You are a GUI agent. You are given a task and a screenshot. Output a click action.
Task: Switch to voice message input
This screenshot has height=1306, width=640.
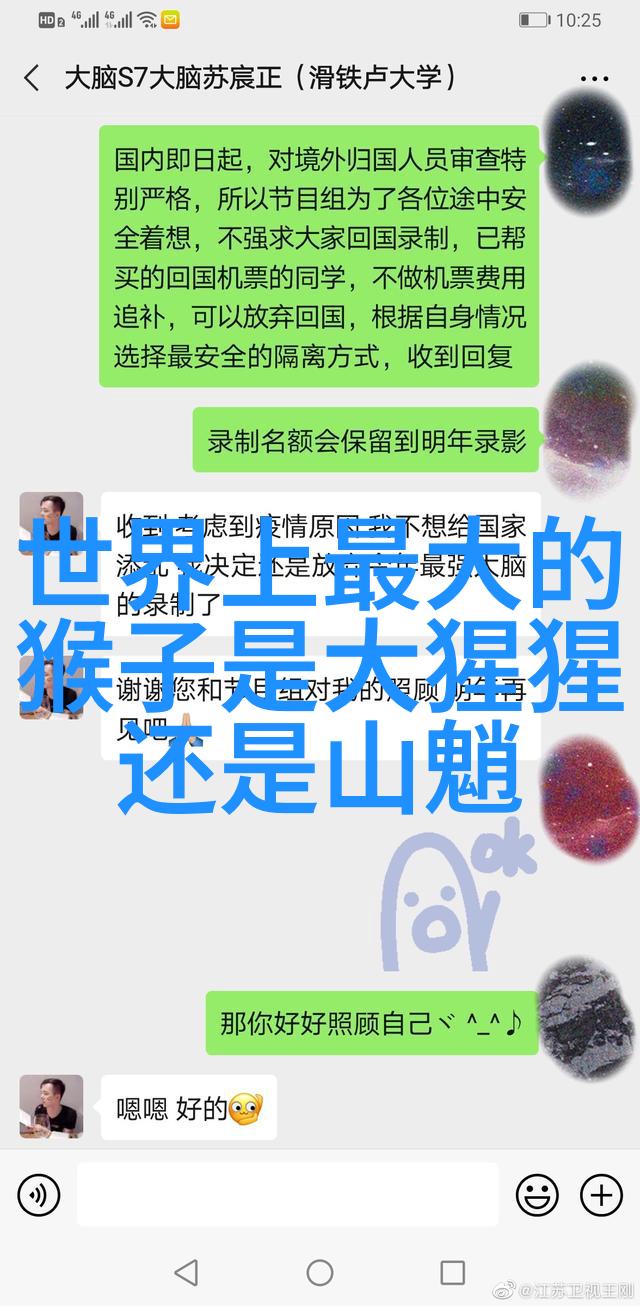pyautogui.click(x=38, y=1195)
